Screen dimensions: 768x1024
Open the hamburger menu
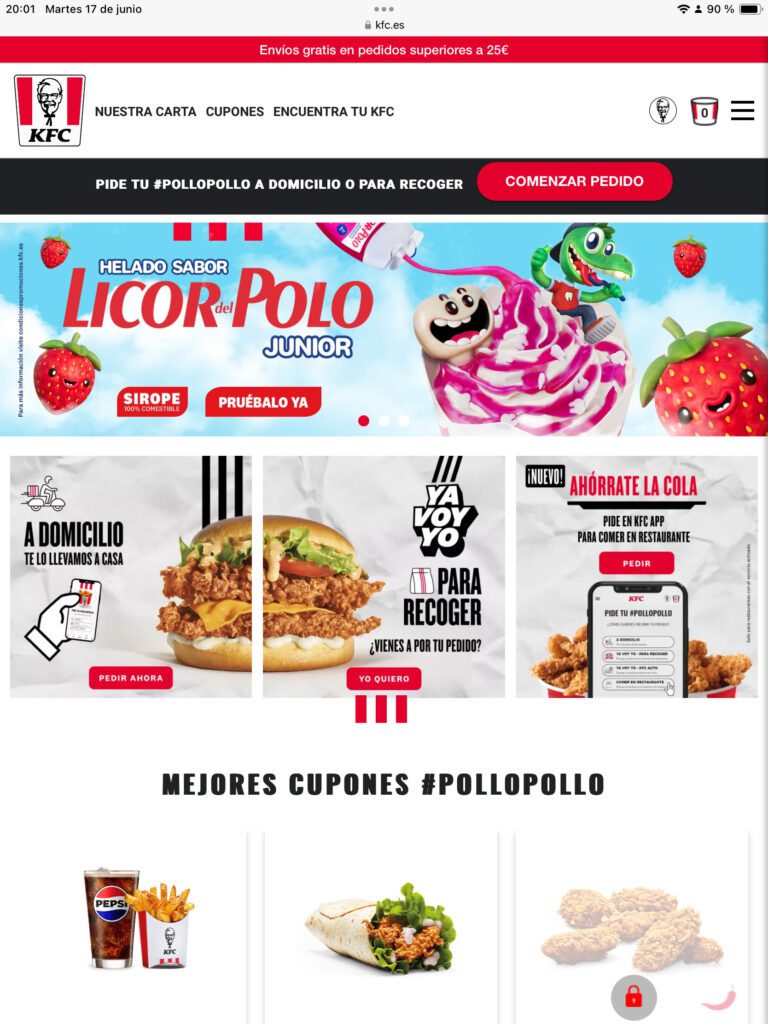click(x=742, y=111)
